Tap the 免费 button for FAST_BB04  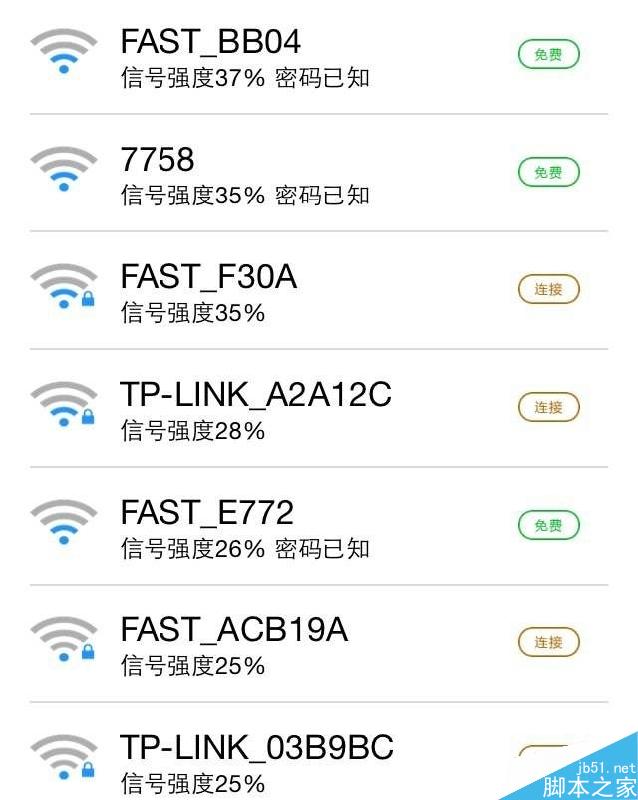[x=548, y=55]
